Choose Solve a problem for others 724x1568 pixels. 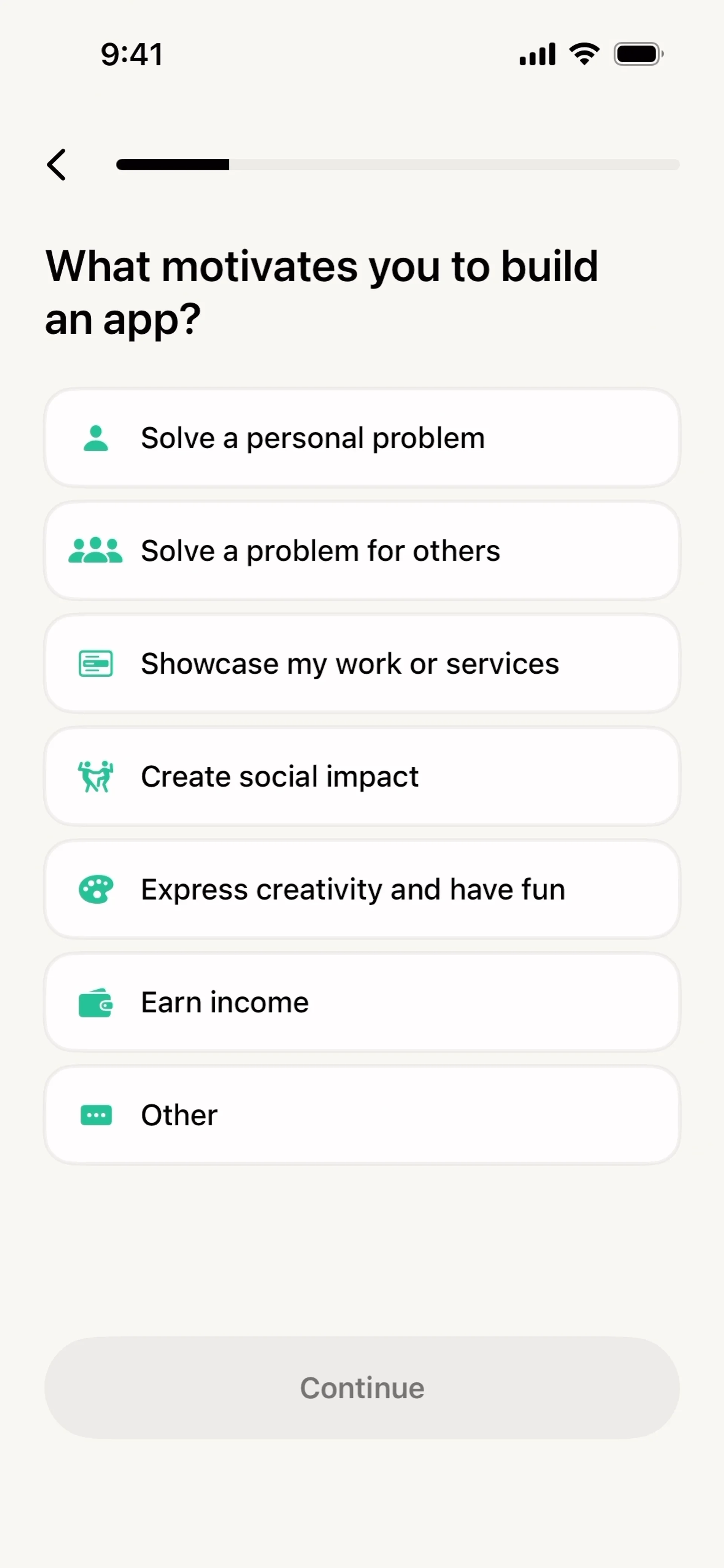(x=362, y=551)
